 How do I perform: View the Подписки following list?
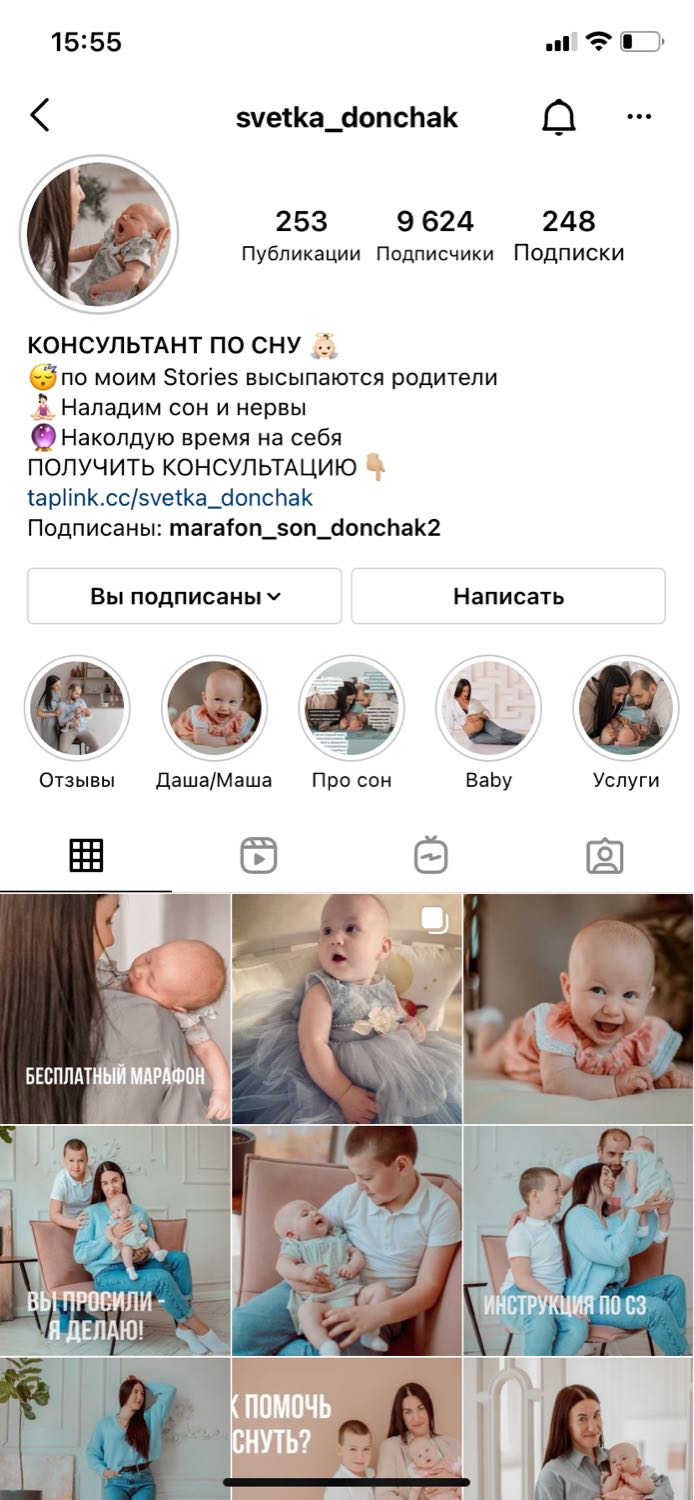[569, 236]
